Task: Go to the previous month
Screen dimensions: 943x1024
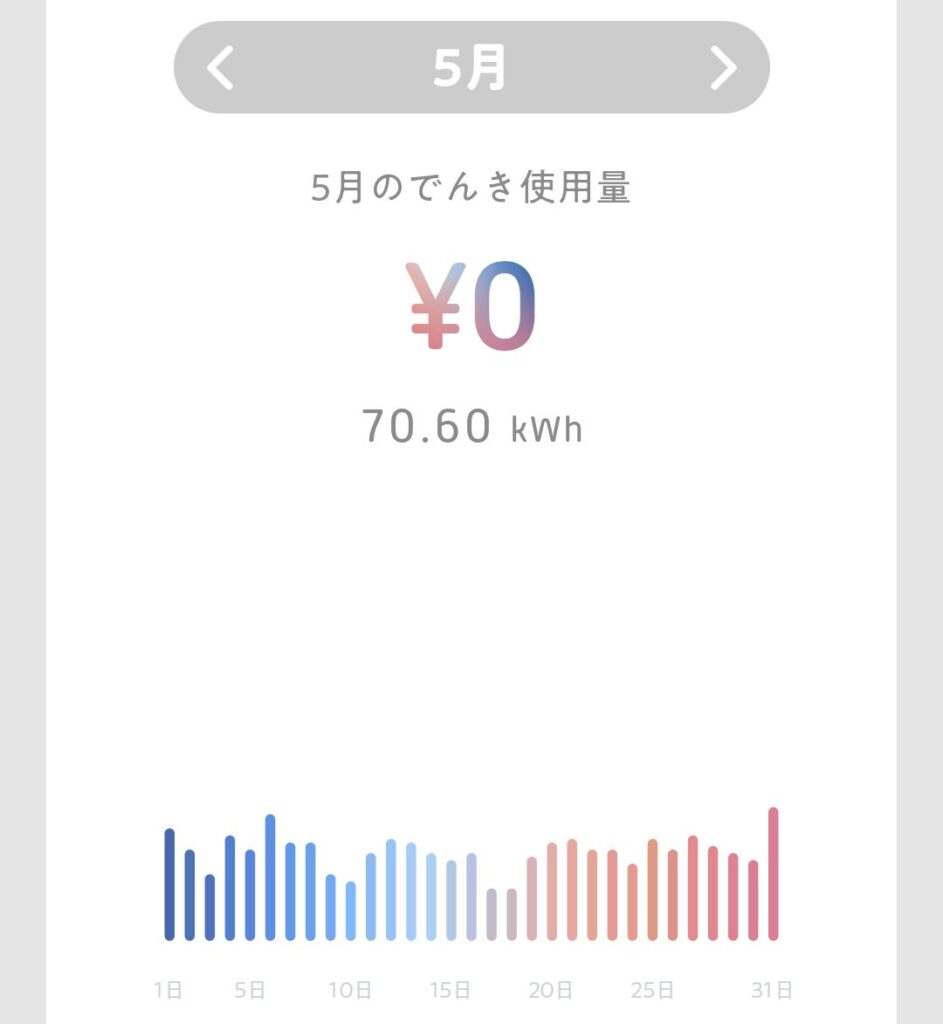Action: (x=220, y=68)
